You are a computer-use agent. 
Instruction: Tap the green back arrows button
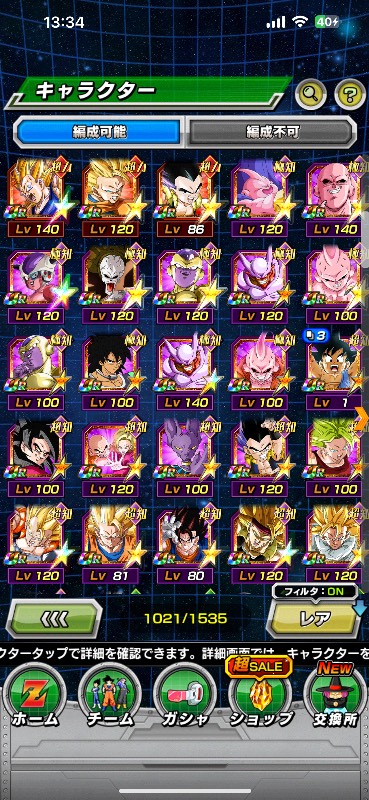tap(54, 619)
